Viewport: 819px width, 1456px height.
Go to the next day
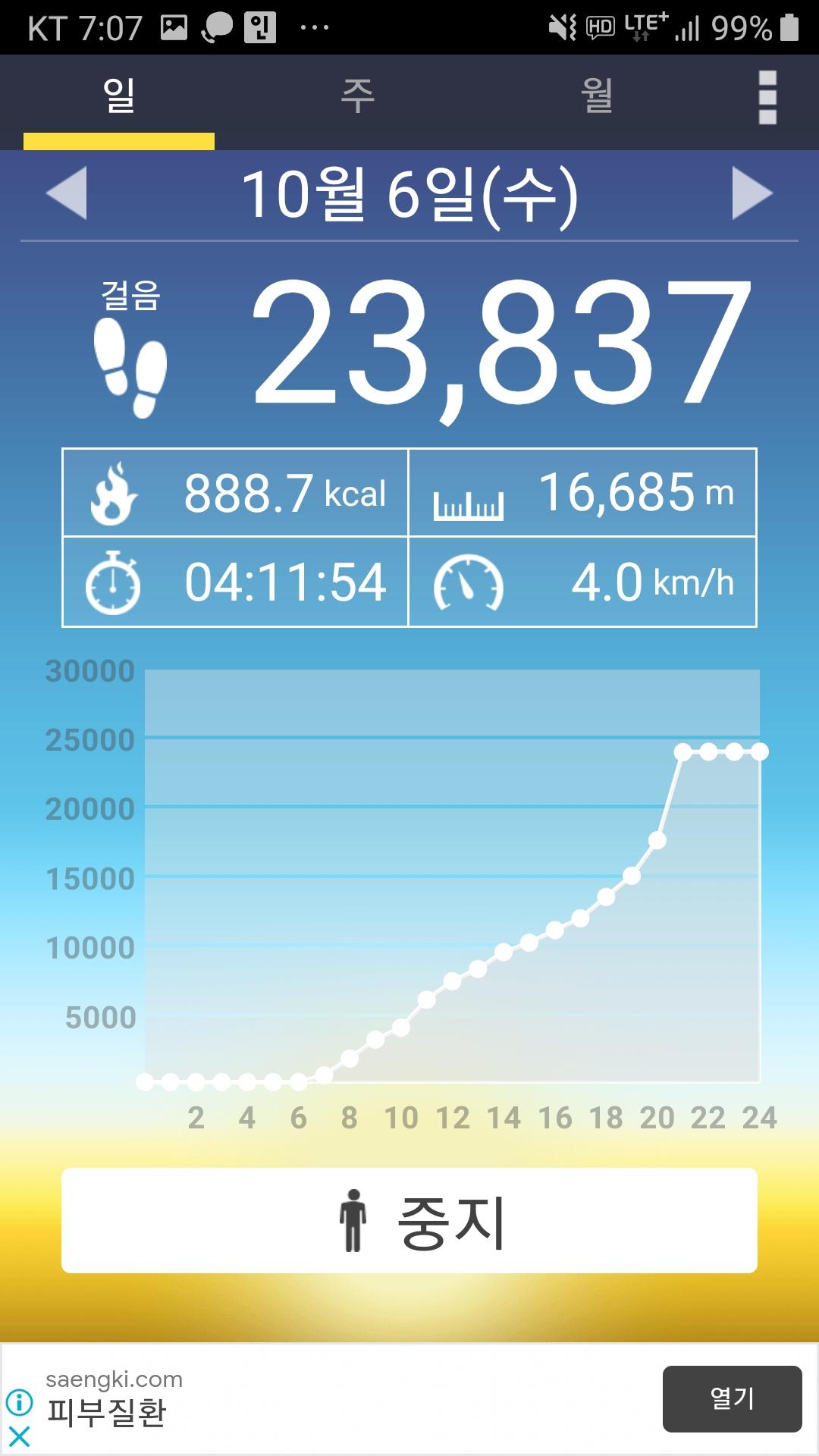[x=752, y=193]
